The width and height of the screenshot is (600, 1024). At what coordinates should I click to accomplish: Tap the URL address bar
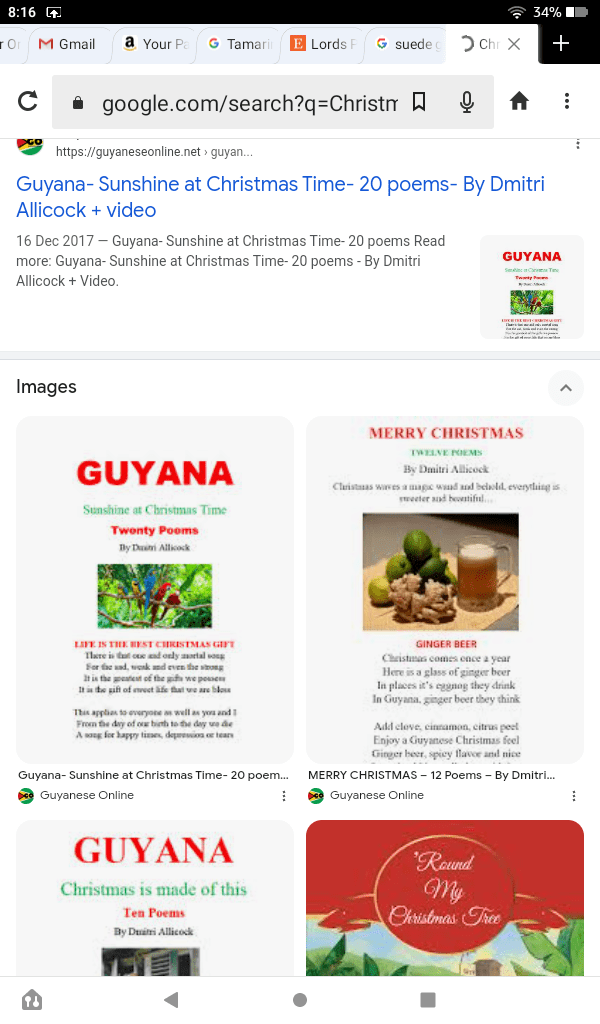[x=240, y=102]
